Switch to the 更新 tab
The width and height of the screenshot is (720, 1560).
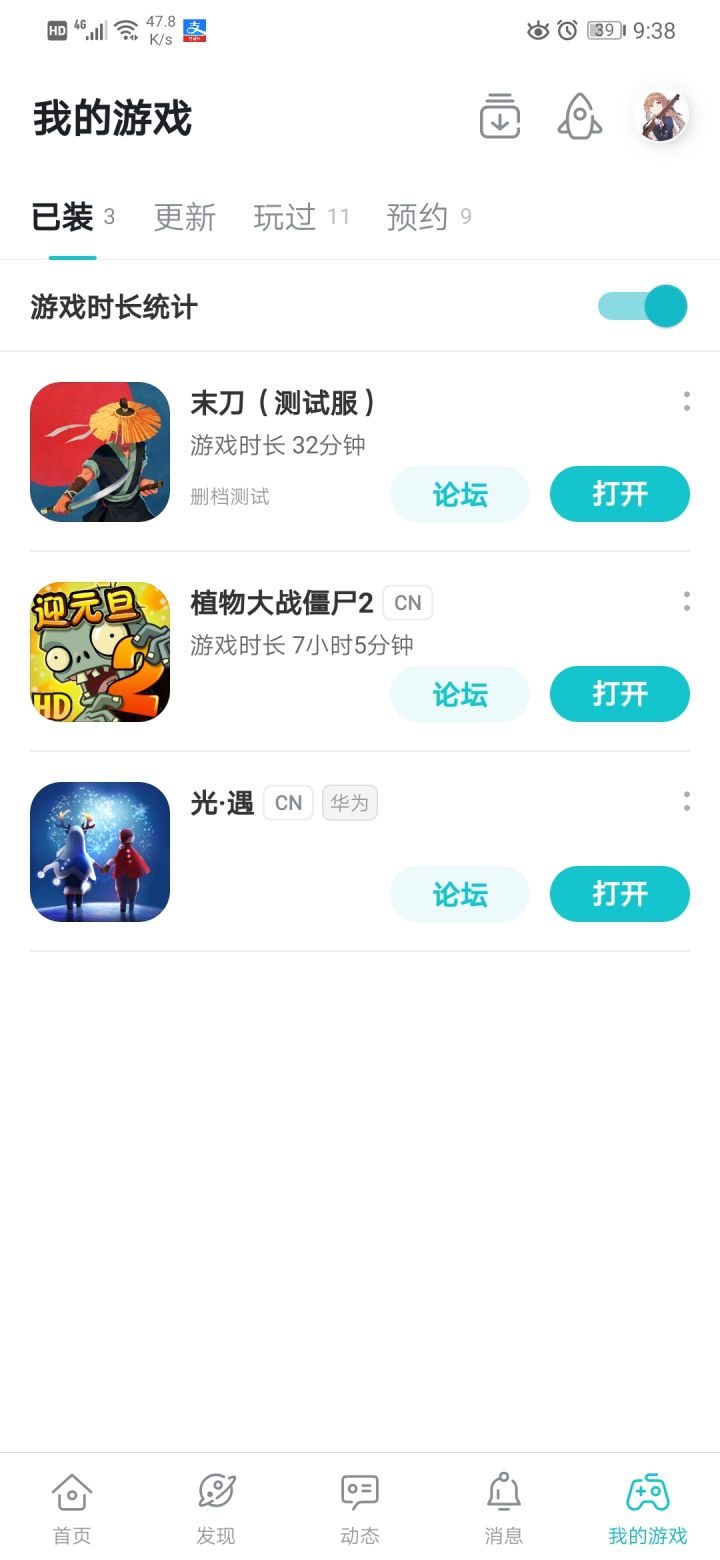pyautogui.click(x=184, y=217)
